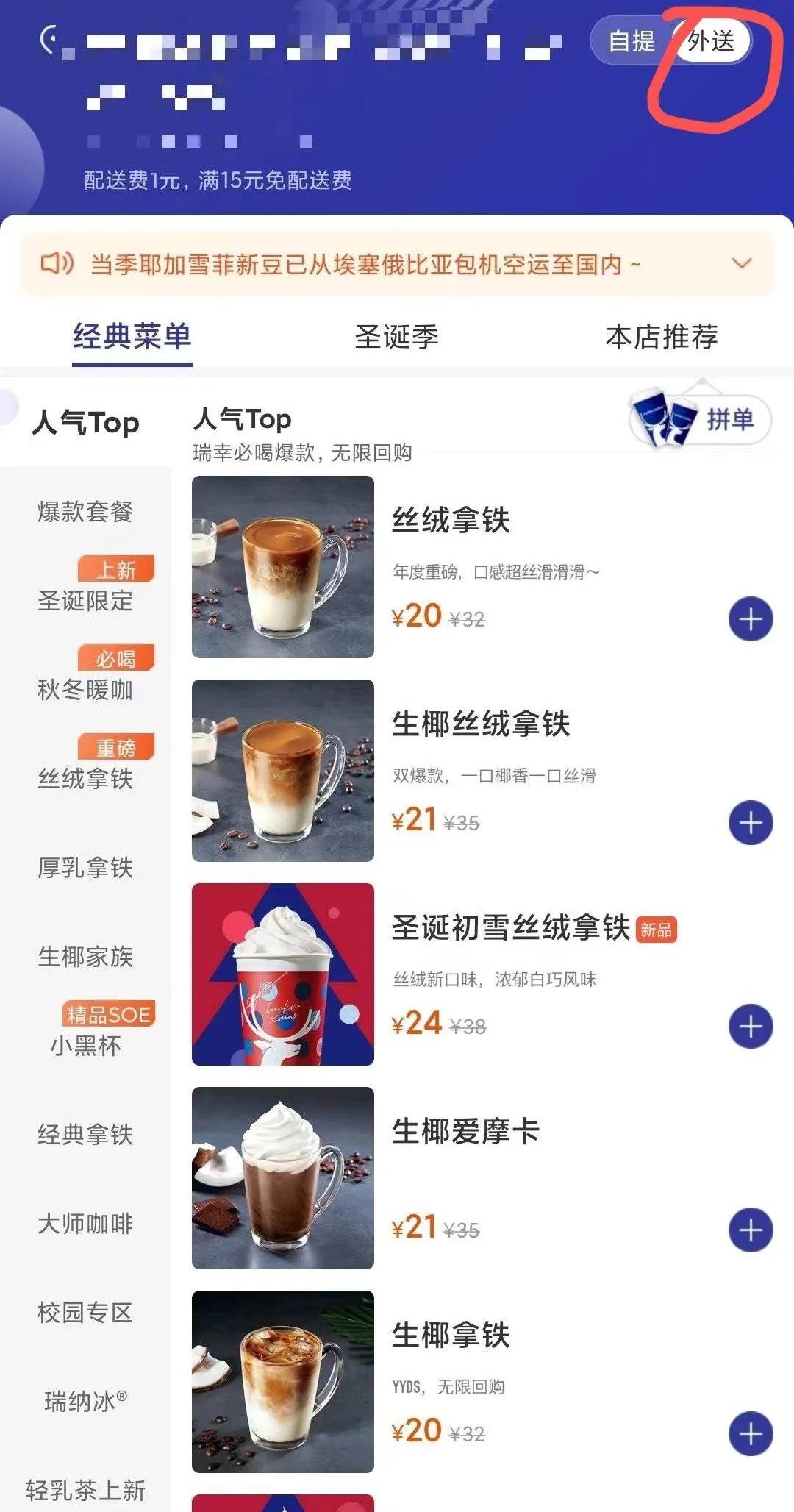Screen dimensions: 794x1512
Task: Collapse the announcement with the chevron arrow
Action: coord(742,262)
